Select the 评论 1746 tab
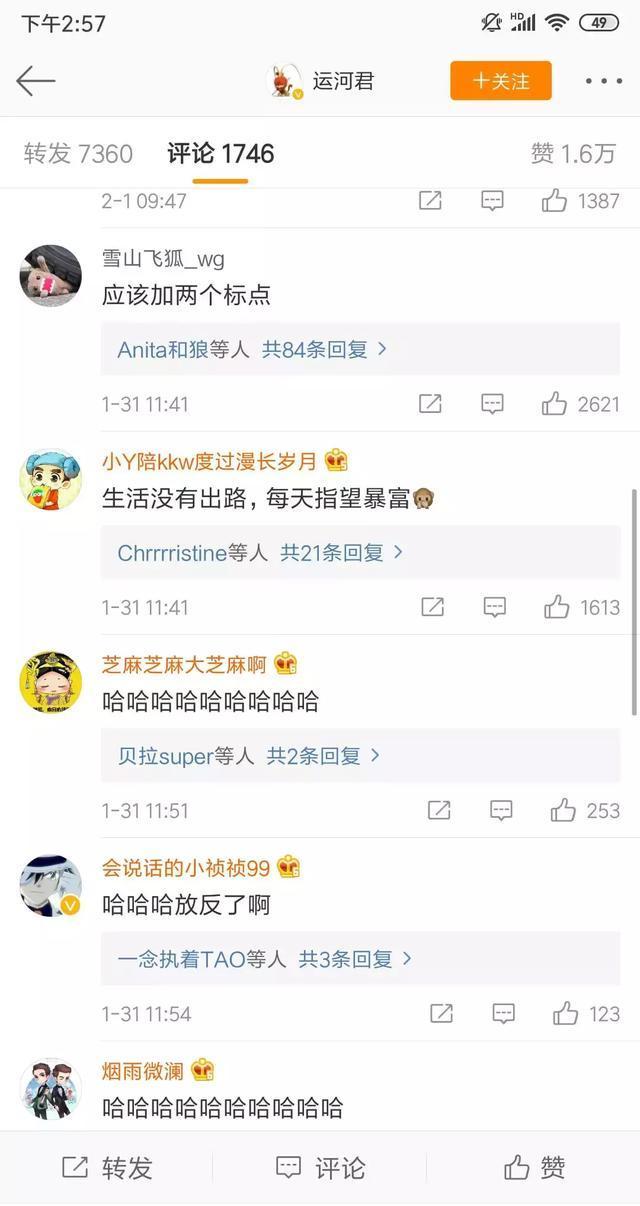Viewport: 640px width, 1206px height. click(x=221, y=153)
